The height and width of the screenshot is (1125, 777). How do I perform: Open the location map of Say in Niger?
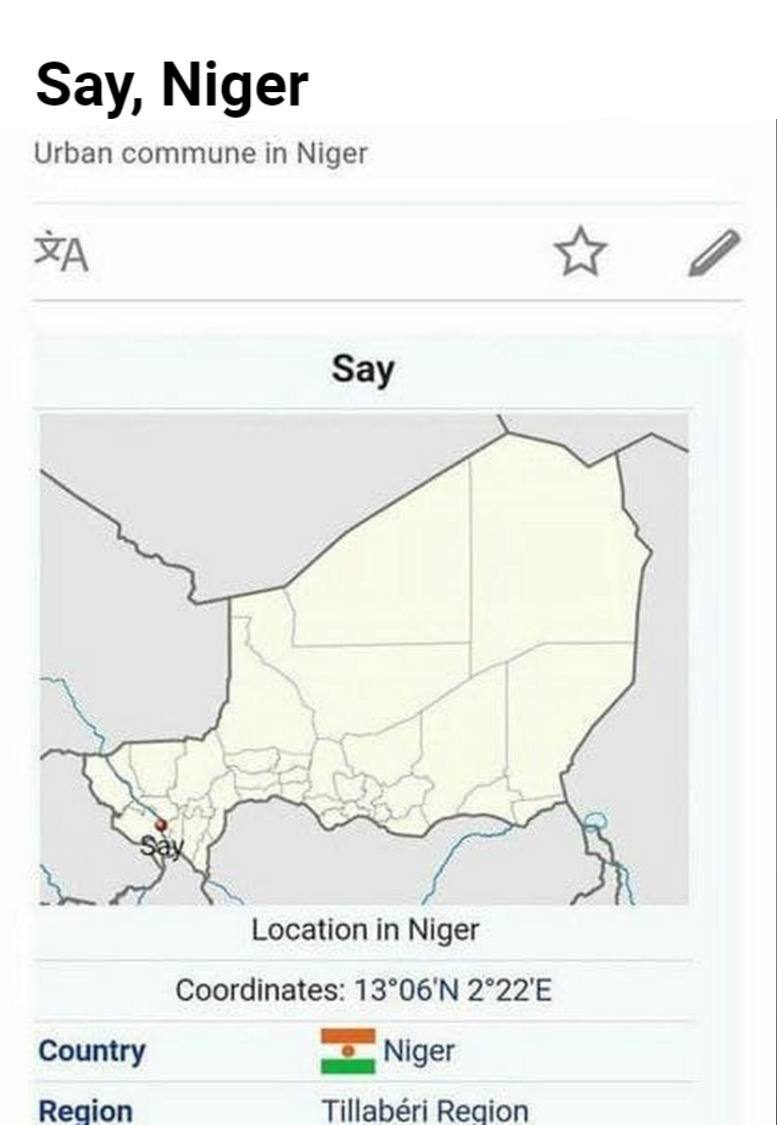364,658
